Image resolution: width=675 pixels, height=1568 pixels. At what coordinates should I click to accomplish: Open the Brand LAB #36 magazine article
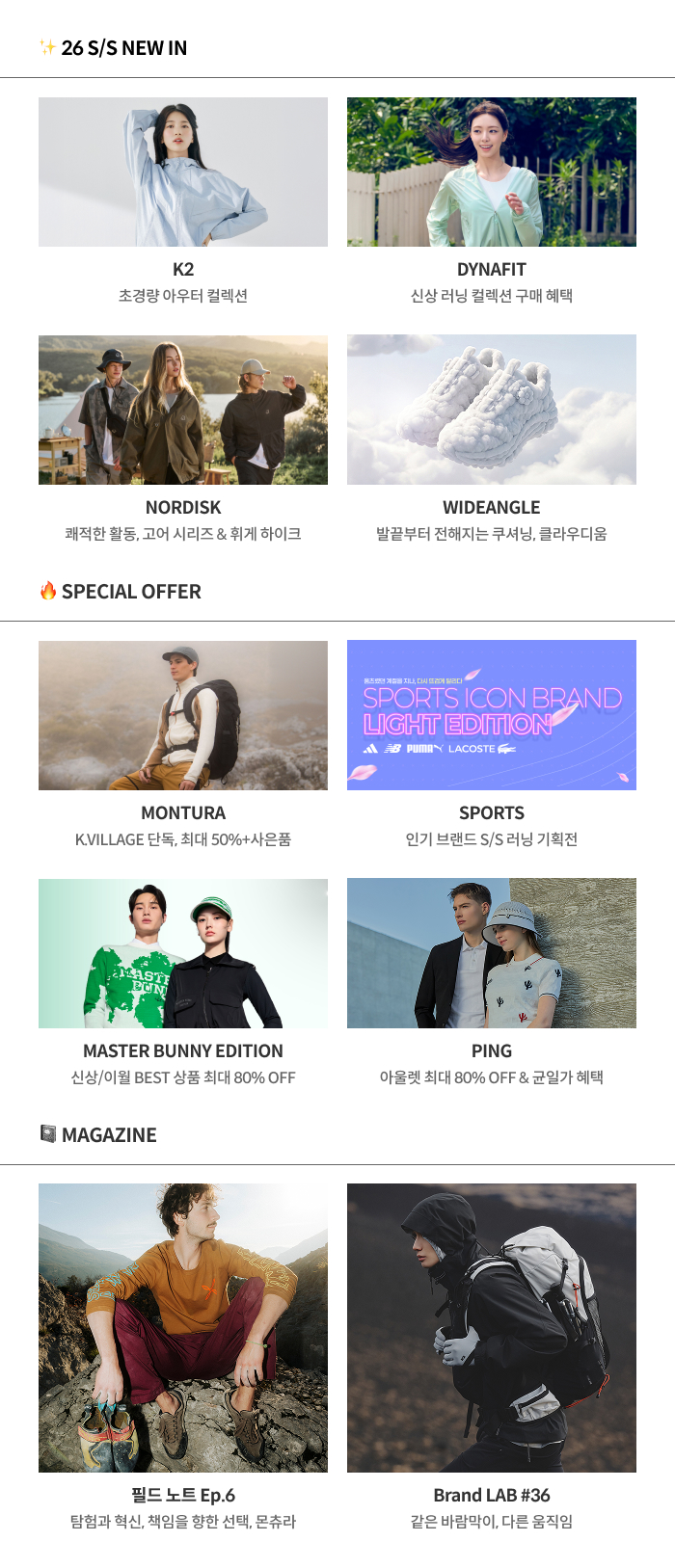click(x=492, y=1327)
